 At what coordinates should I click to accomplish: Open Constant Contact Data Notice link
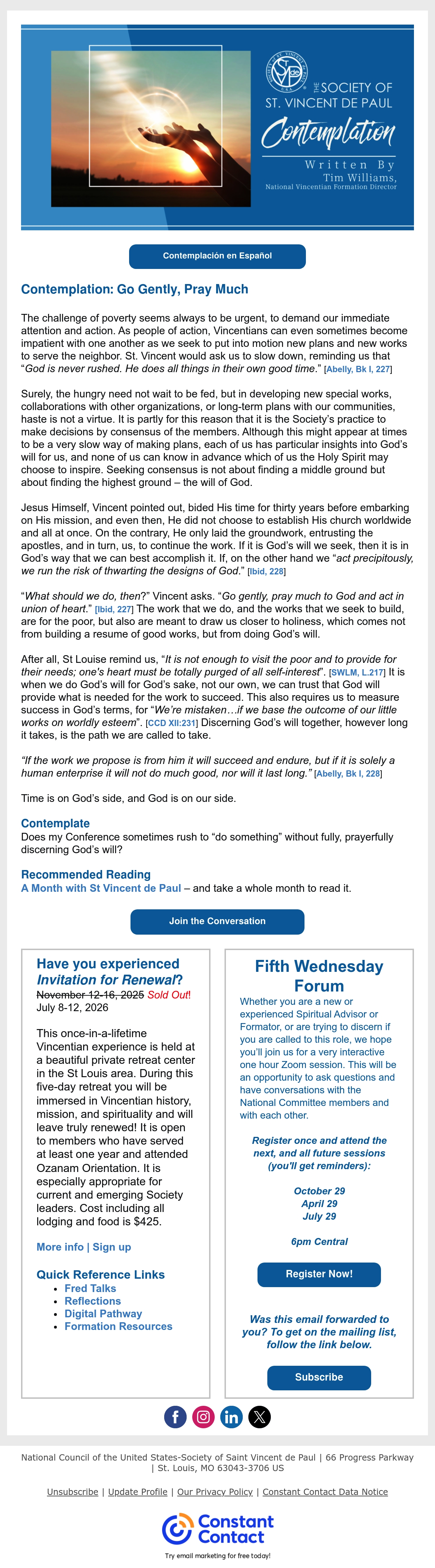(326, 1492)
